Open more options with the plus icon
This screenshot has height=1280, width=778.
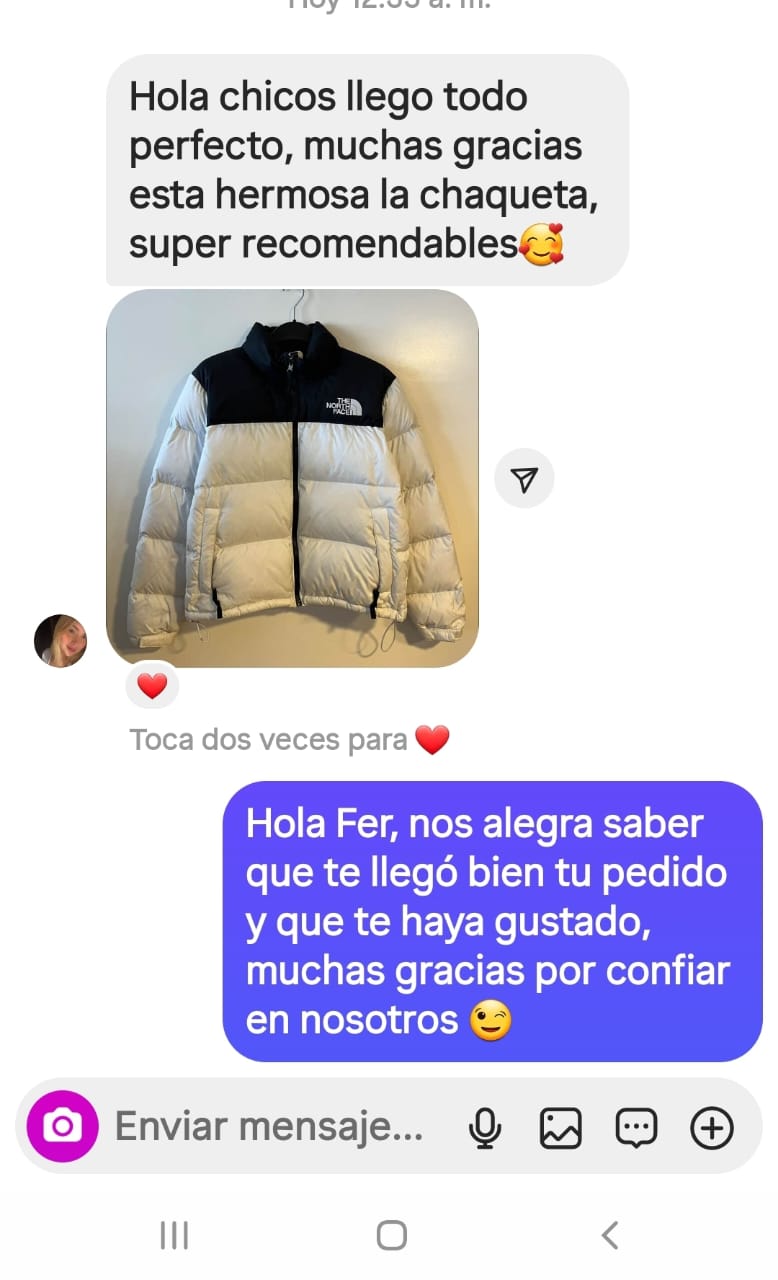711,1126
